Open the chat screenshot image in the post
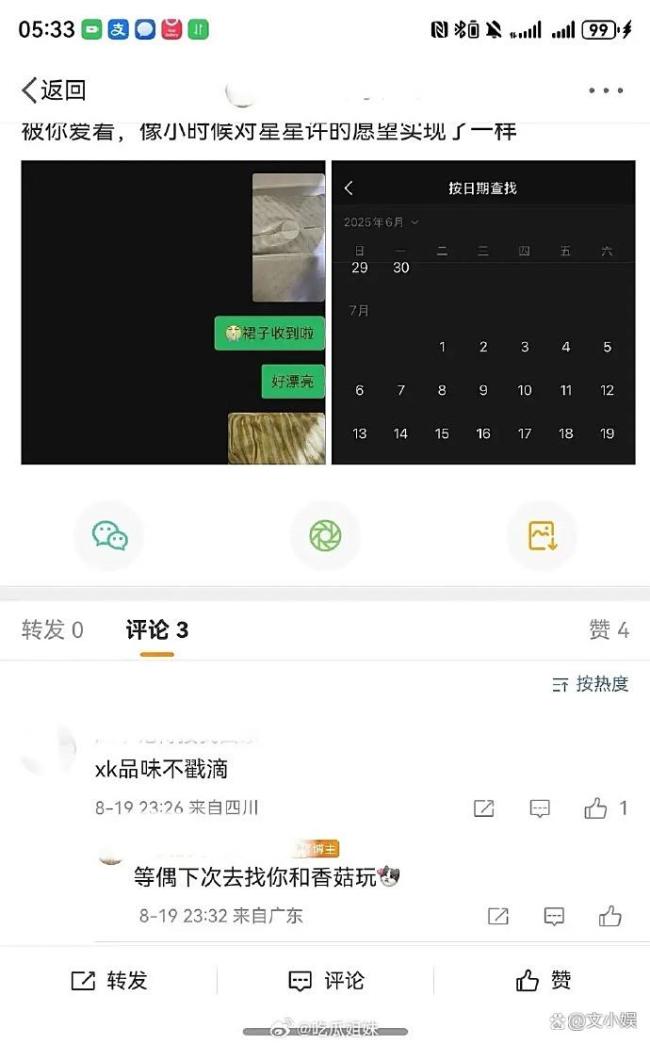The image size is (650, 1044). 173,312
